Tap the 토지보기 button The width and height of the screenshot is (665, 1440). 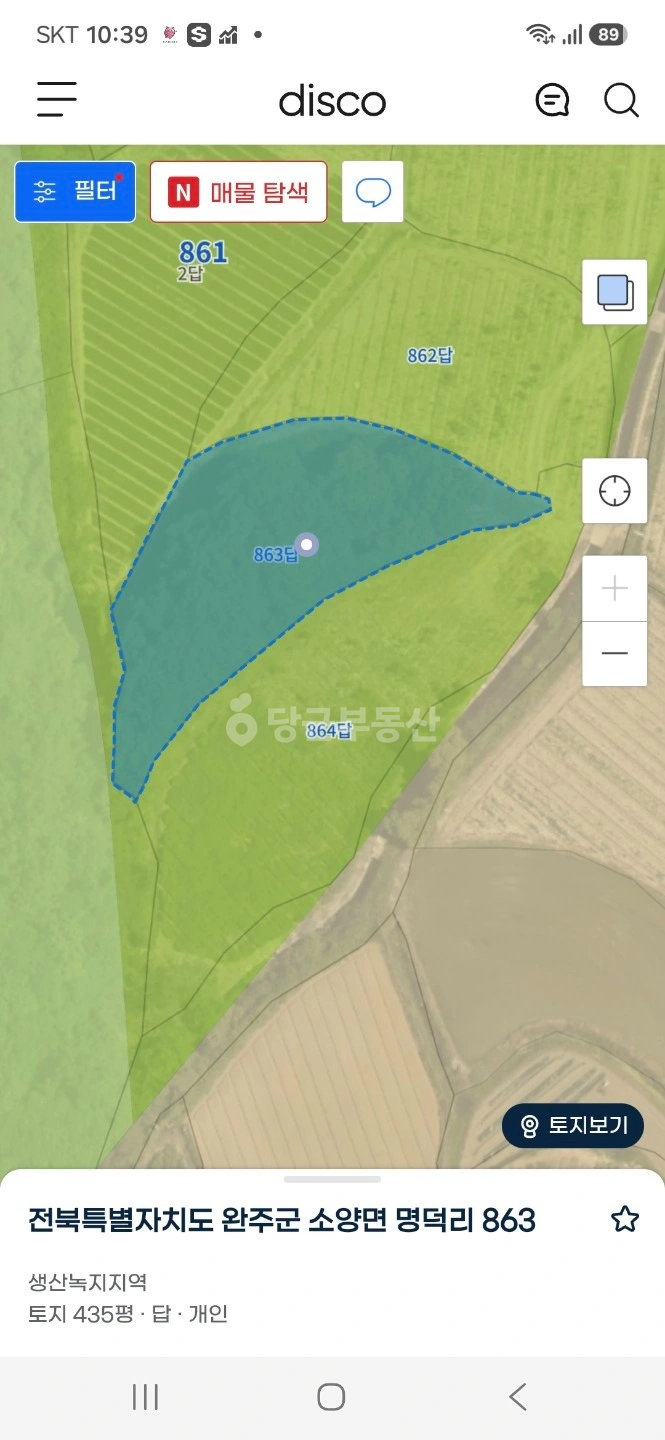tap(573, 1125)
